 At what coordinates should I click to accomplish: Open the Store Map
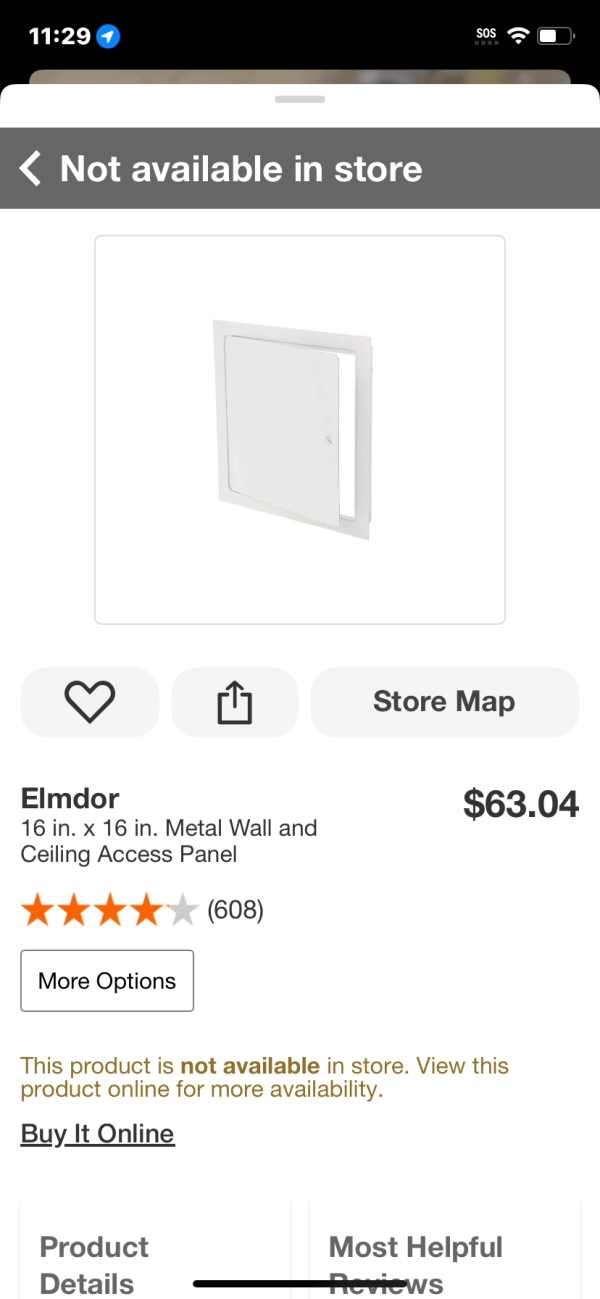[x=444, y=702]
